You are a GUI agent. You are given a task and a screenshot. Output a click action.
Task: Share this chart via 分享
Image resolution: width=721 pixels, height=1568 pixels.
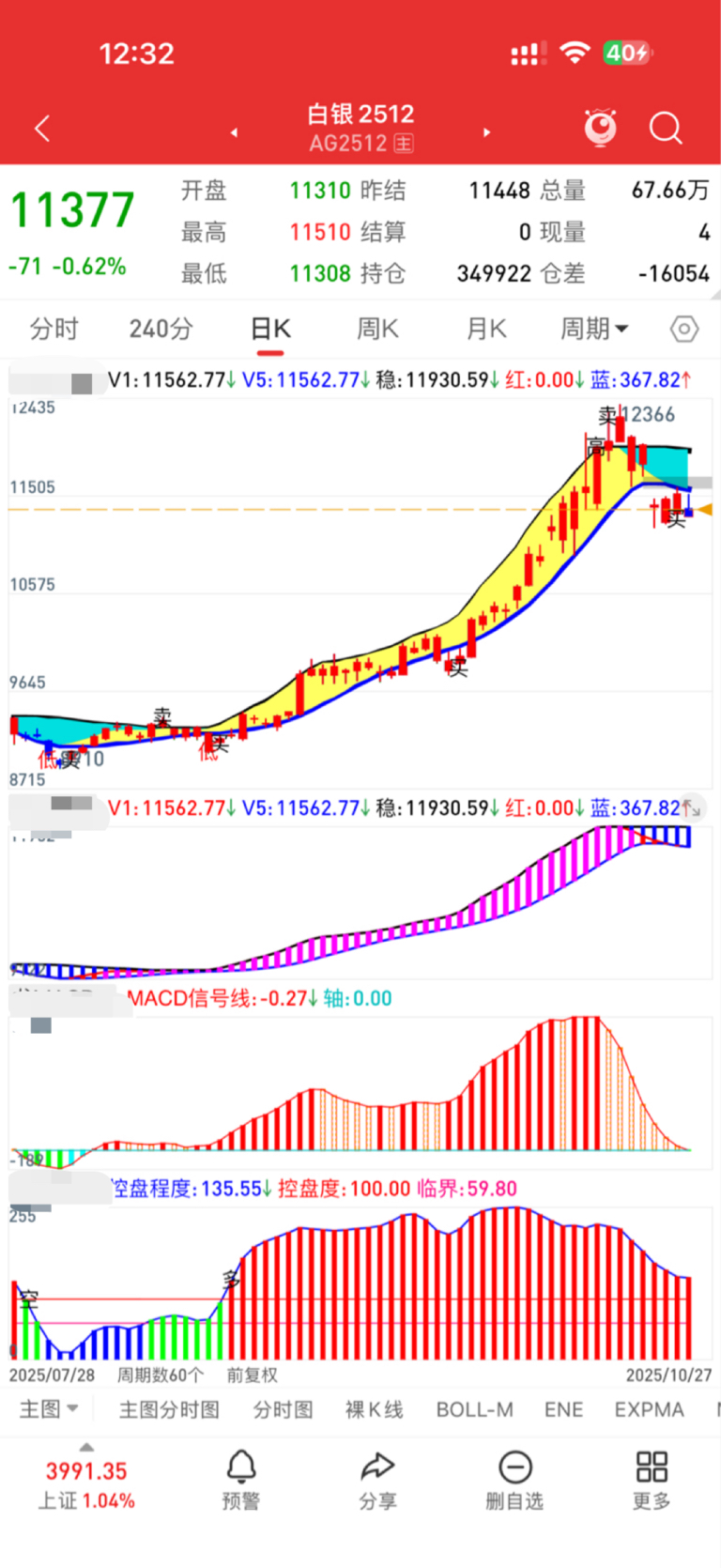tap(377, 1480)
